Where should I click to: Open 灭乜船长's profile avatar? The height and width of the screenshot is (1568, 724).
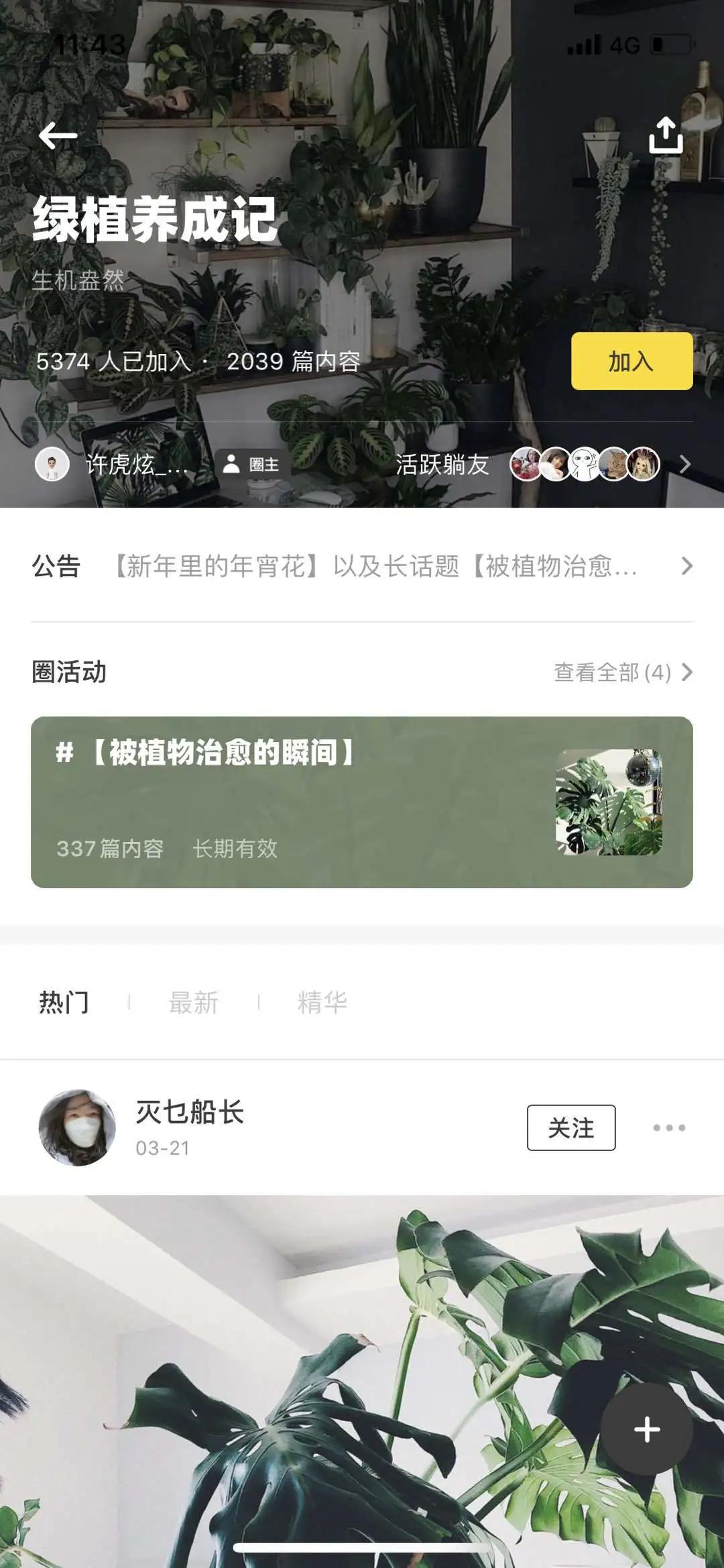pos(78,1128)
